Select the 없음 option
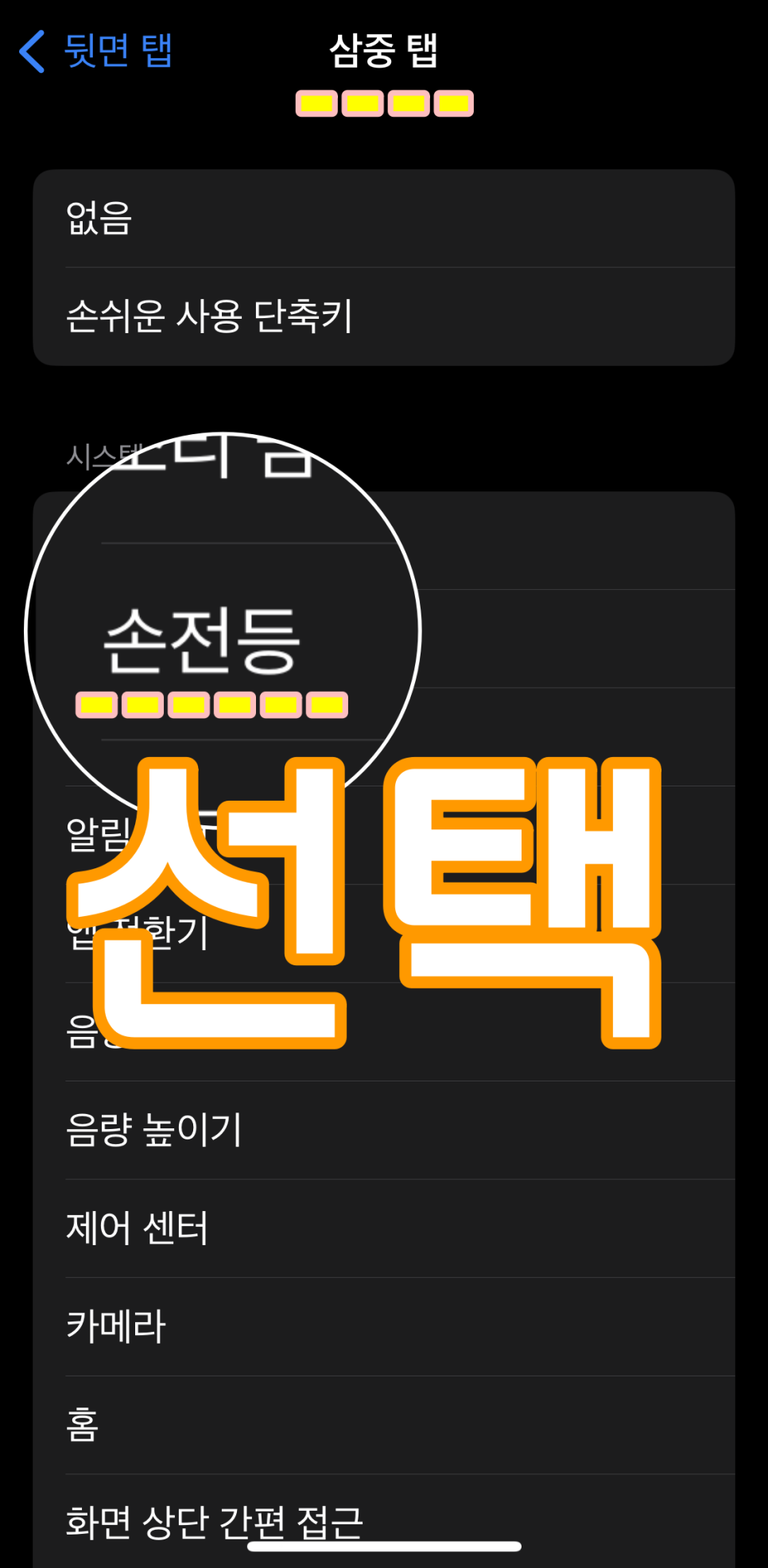Image resolution: width=768 pixels, height=1568 pixels. 384,219
